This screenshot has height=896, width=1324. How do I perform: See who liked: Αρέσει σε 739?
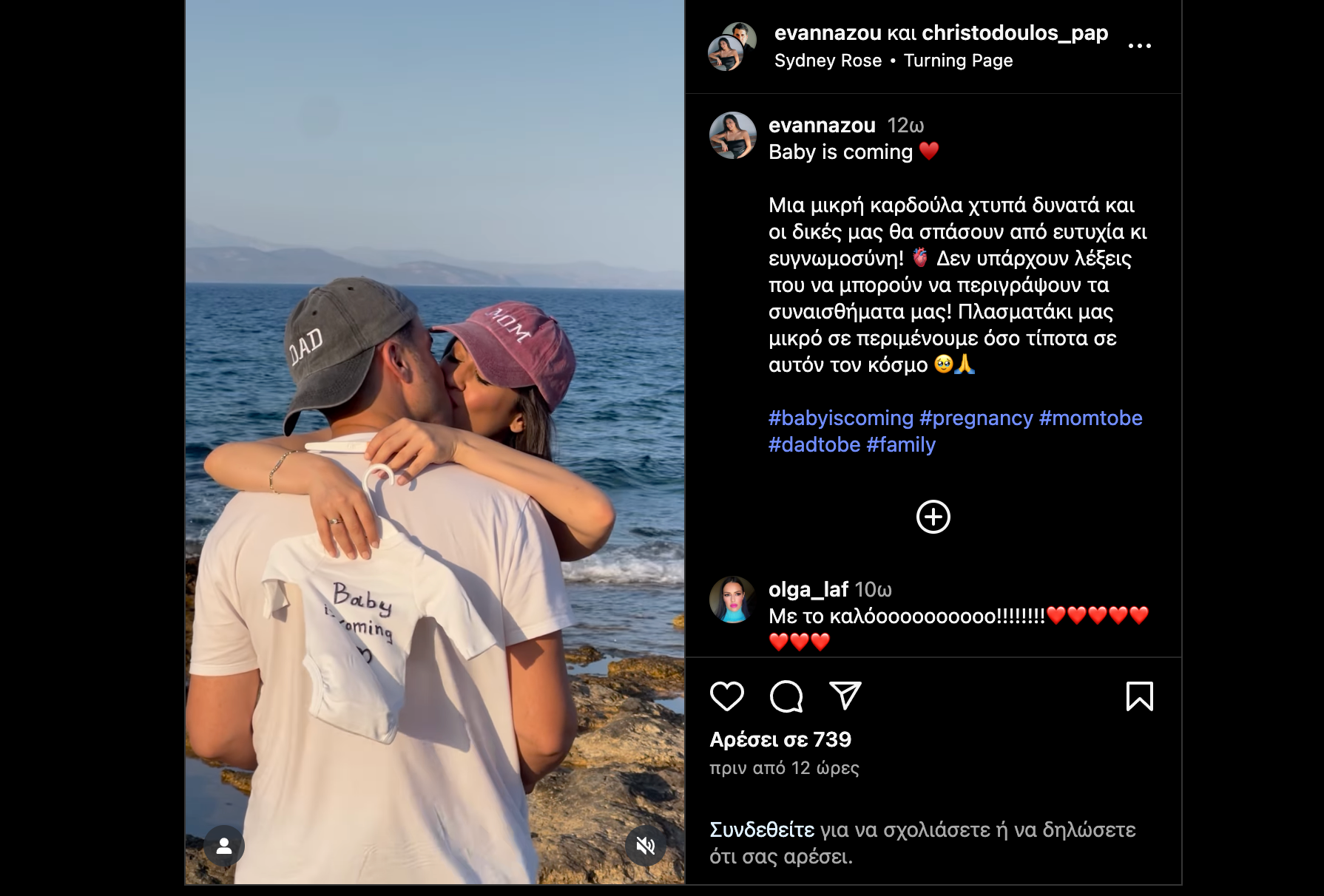(780, 740)
